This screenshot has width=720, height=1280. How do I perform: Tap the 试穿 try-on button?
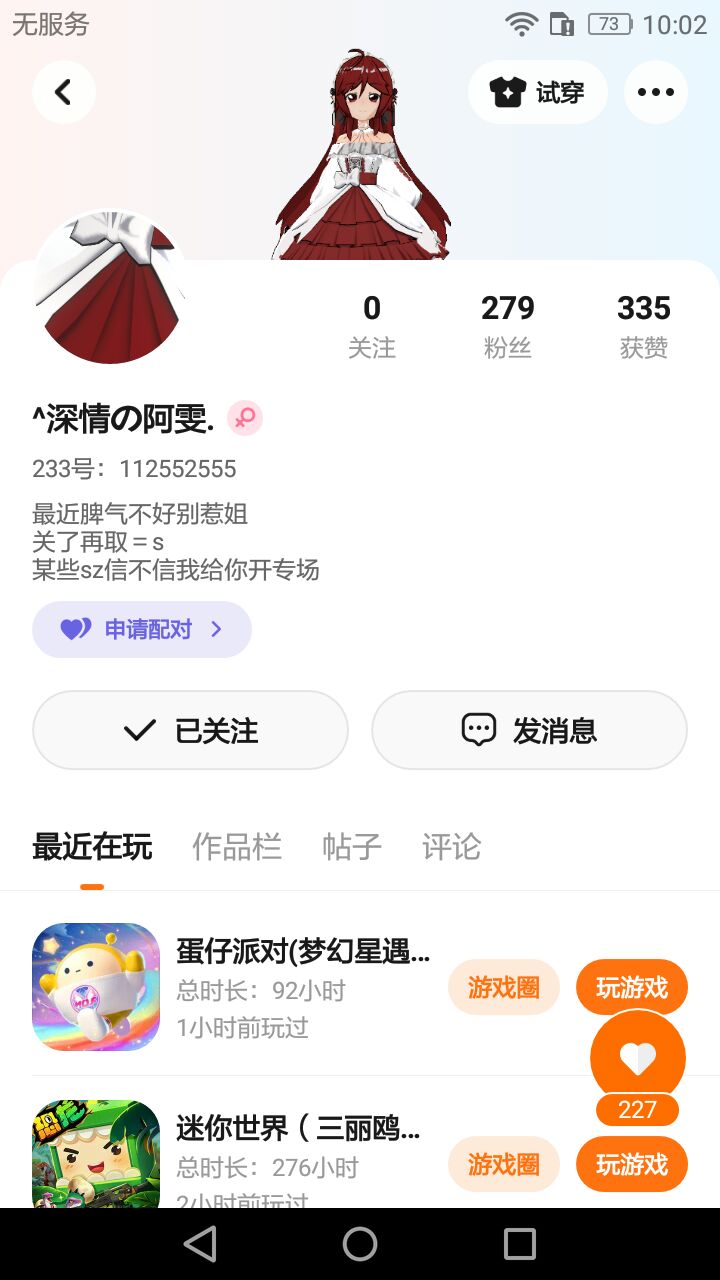coord(537,92)
